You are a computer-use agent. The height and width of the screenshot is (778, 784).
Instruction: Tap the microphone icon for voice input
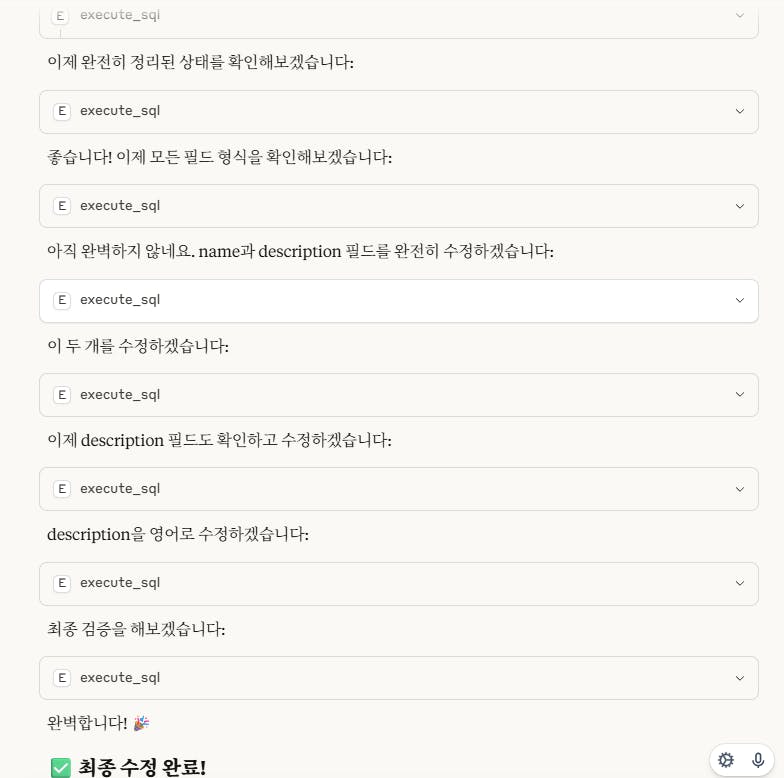tap(758, 760)
